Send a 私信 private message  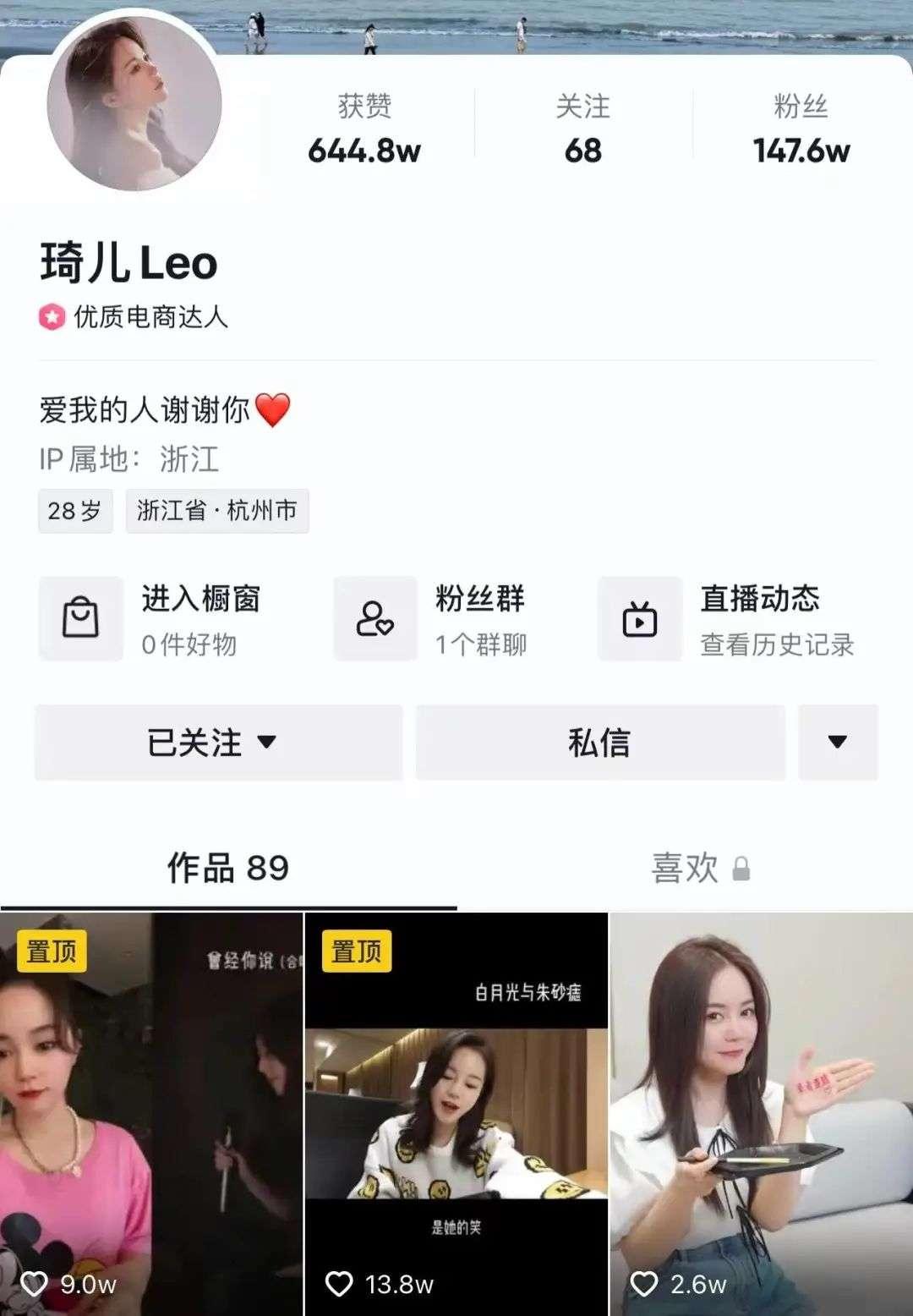[599, 742]
